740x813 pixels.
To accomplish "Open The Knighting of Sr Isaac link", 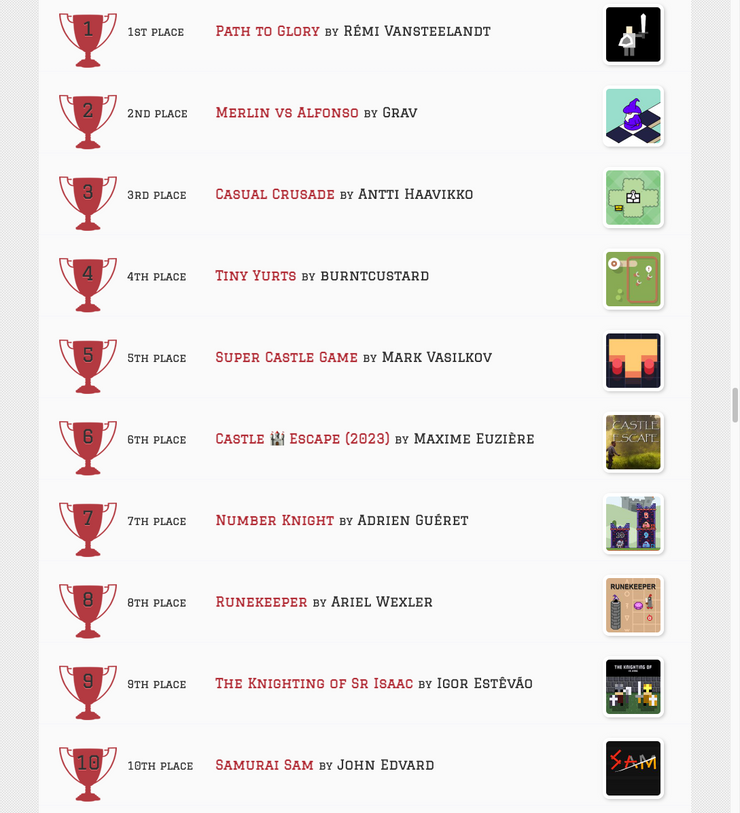I will [x=313, y=684].
